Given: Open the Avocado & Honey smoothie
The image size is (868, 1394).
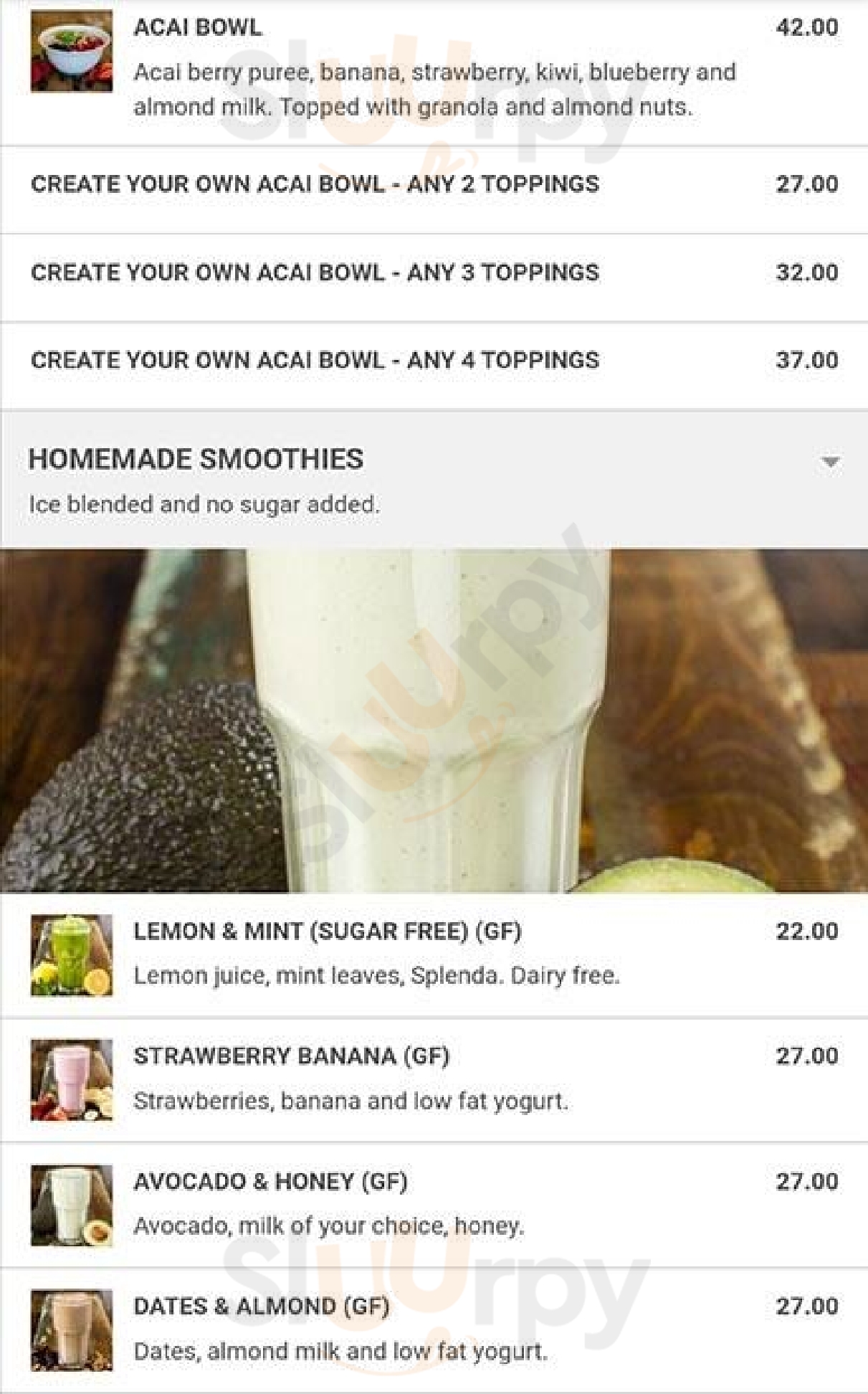Looking at the screenshot, I should 270,1182.
